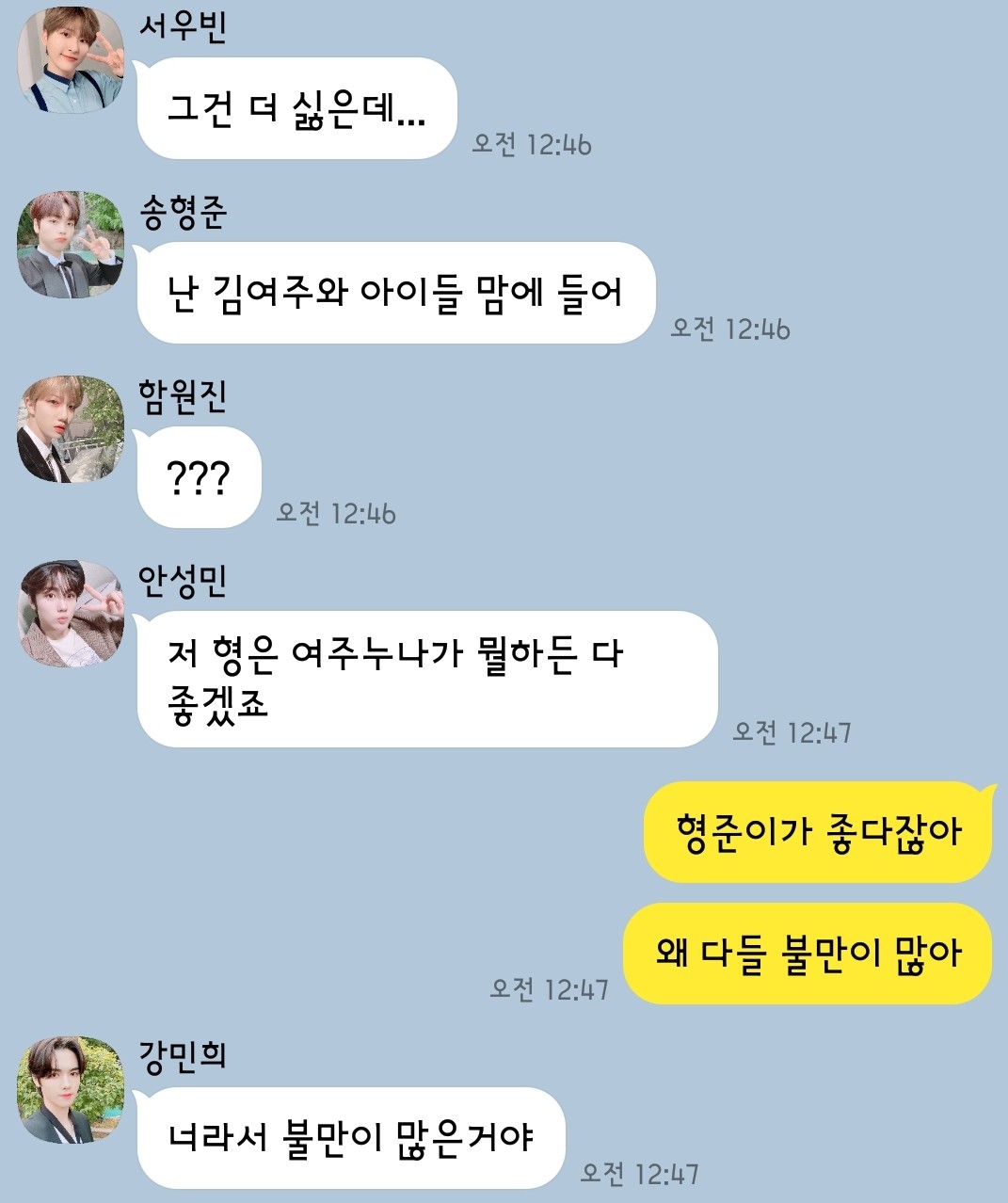The image size is (1008, 1203).
Task: View 송형준's profile photo
Action: (71, 245)
